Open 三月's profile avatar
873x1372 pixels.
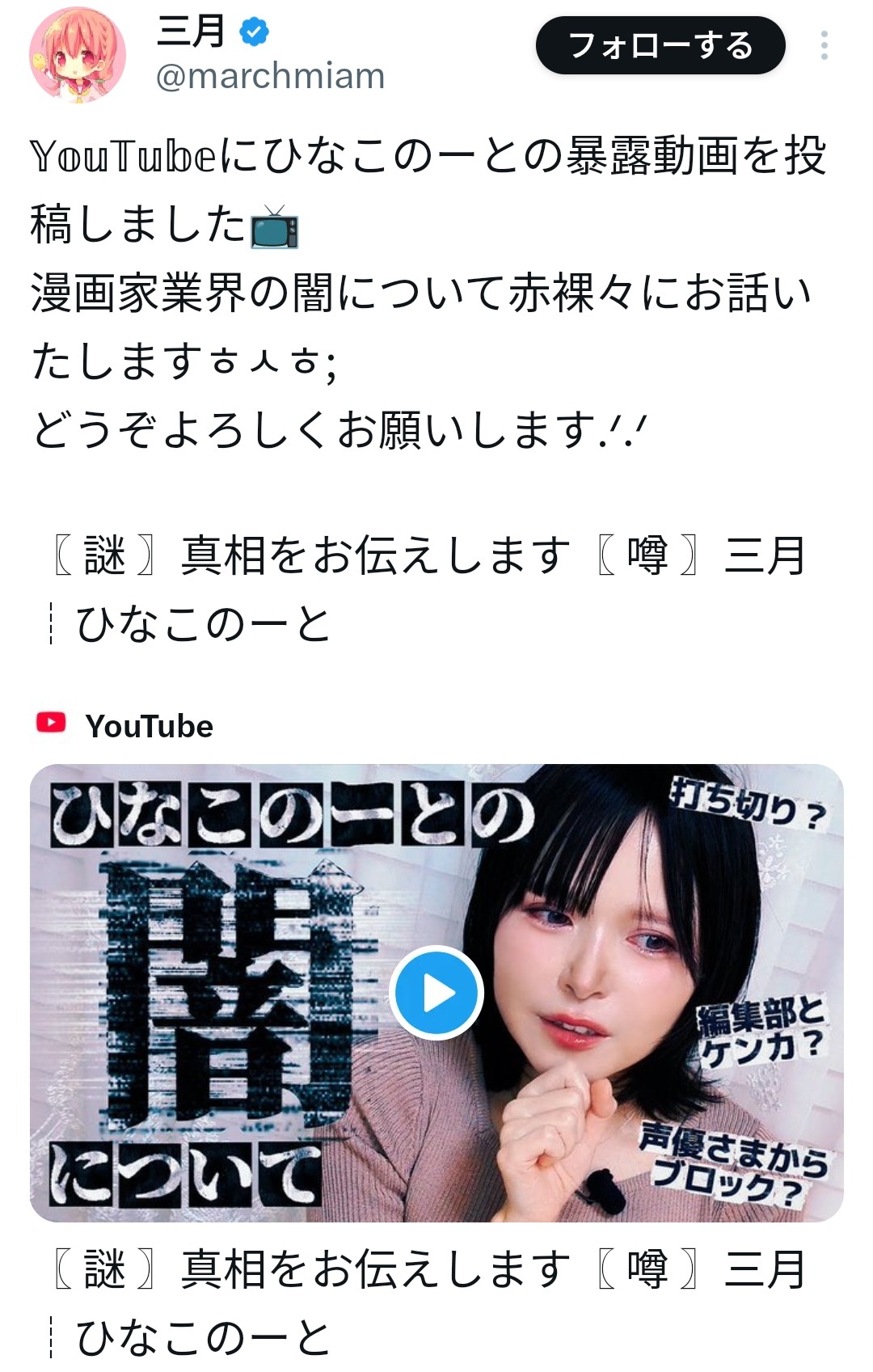coord(78,53)
